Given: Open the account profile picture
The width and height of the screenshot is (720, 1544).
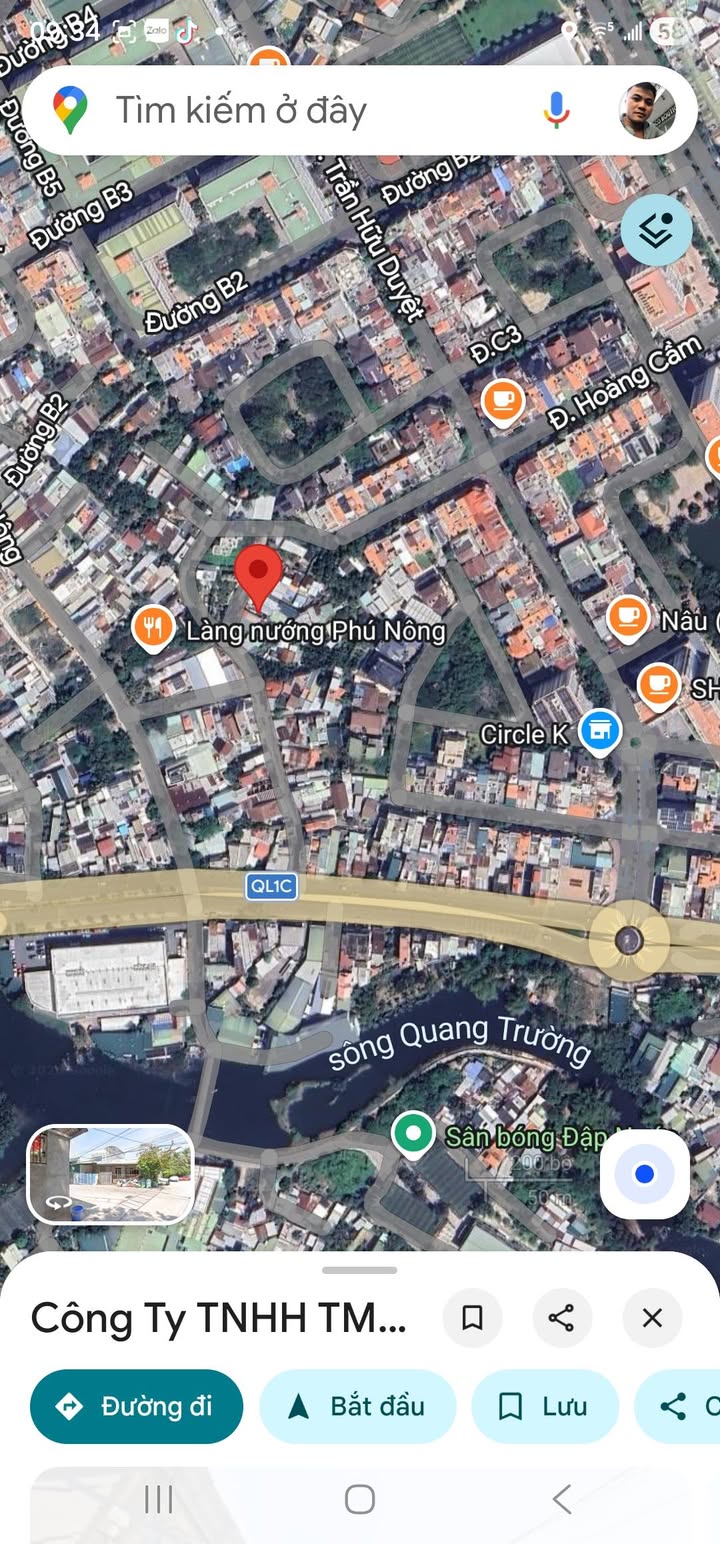Looking at the screenshot, I should tap(647, 110).
